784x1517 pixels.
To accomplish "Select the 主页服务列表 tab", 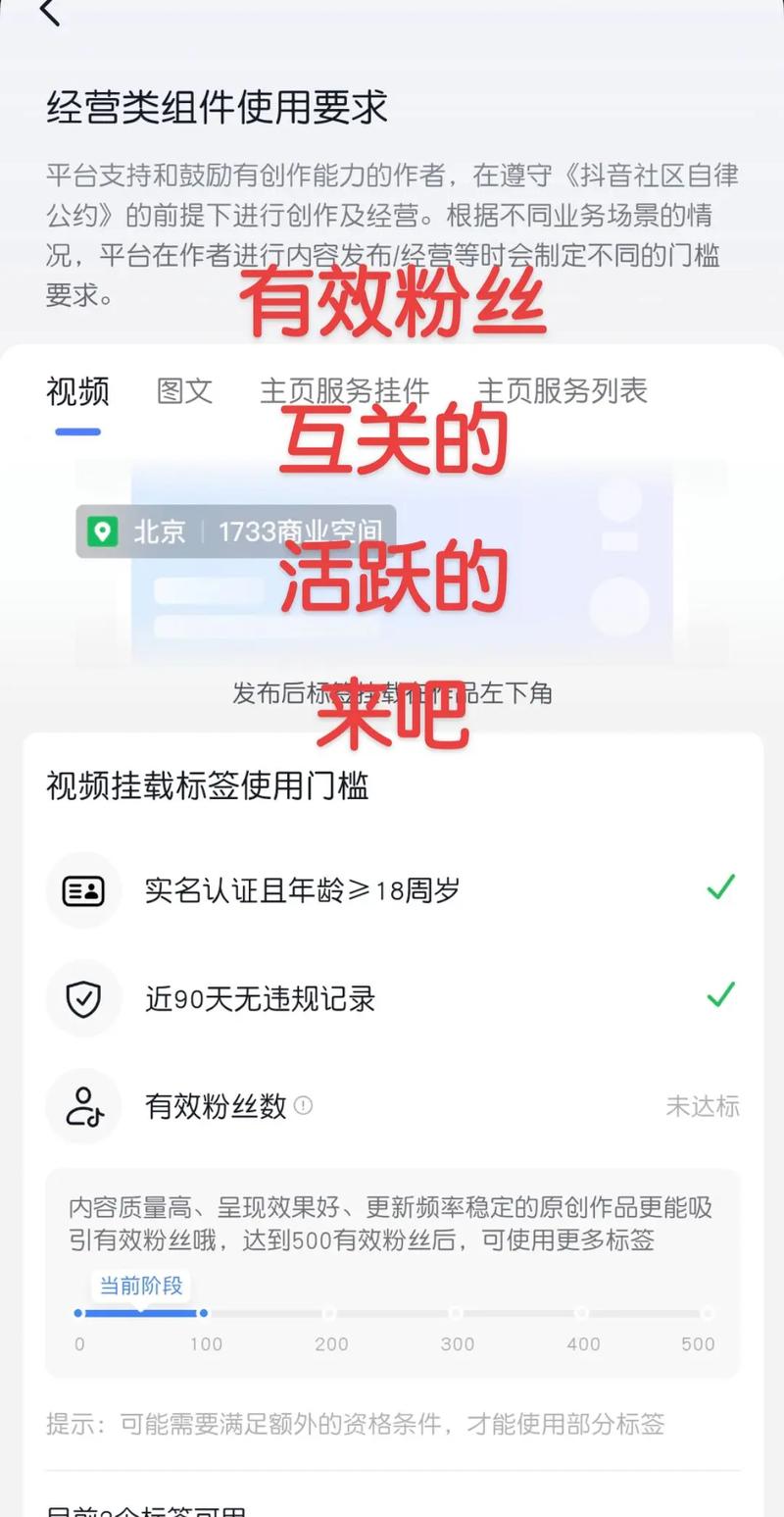I will point(562,391).
